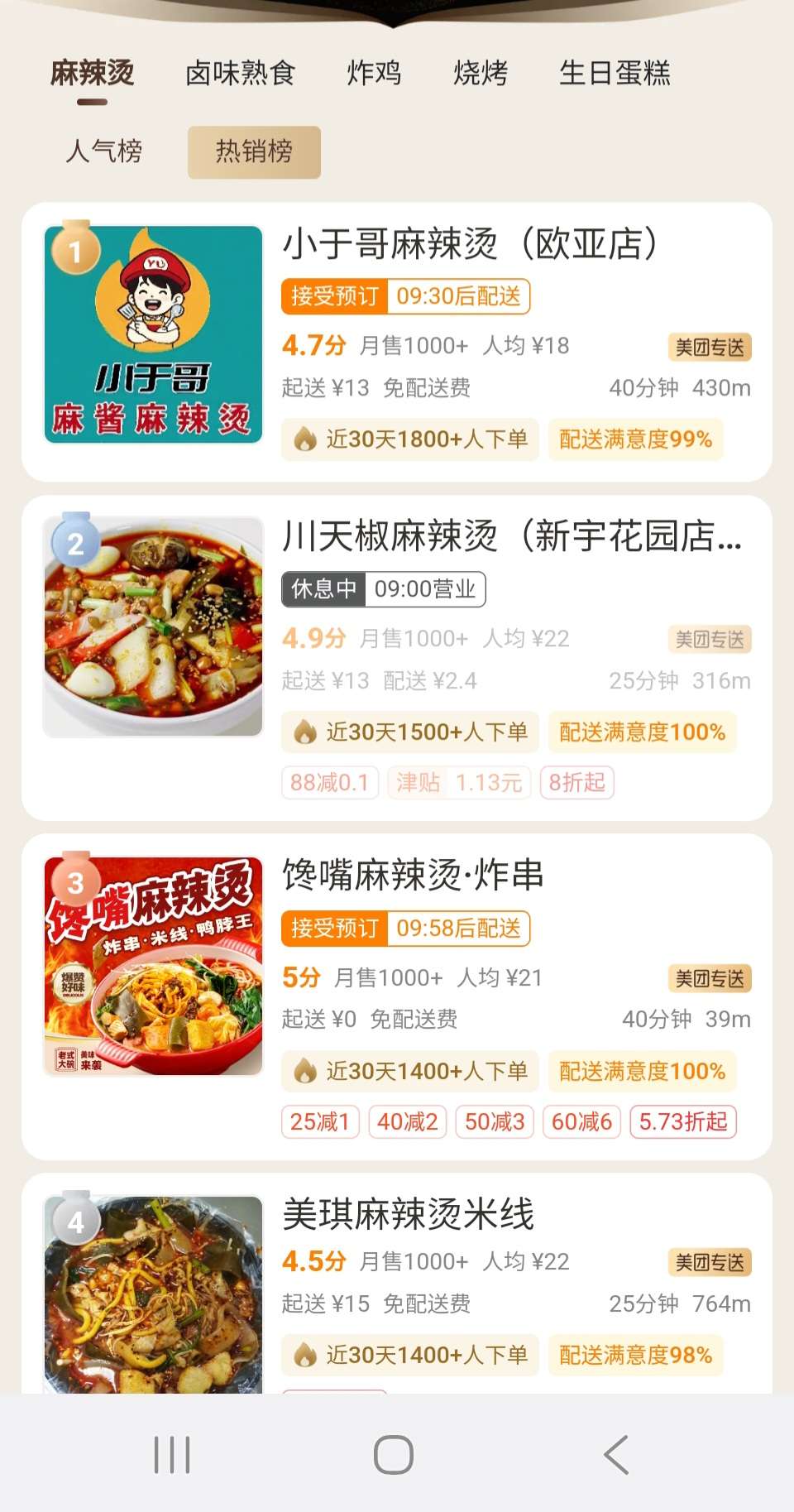Switch to the 卤味熟食 category tab
Viewport: 794px width, 1512px height.
[240, 74]
